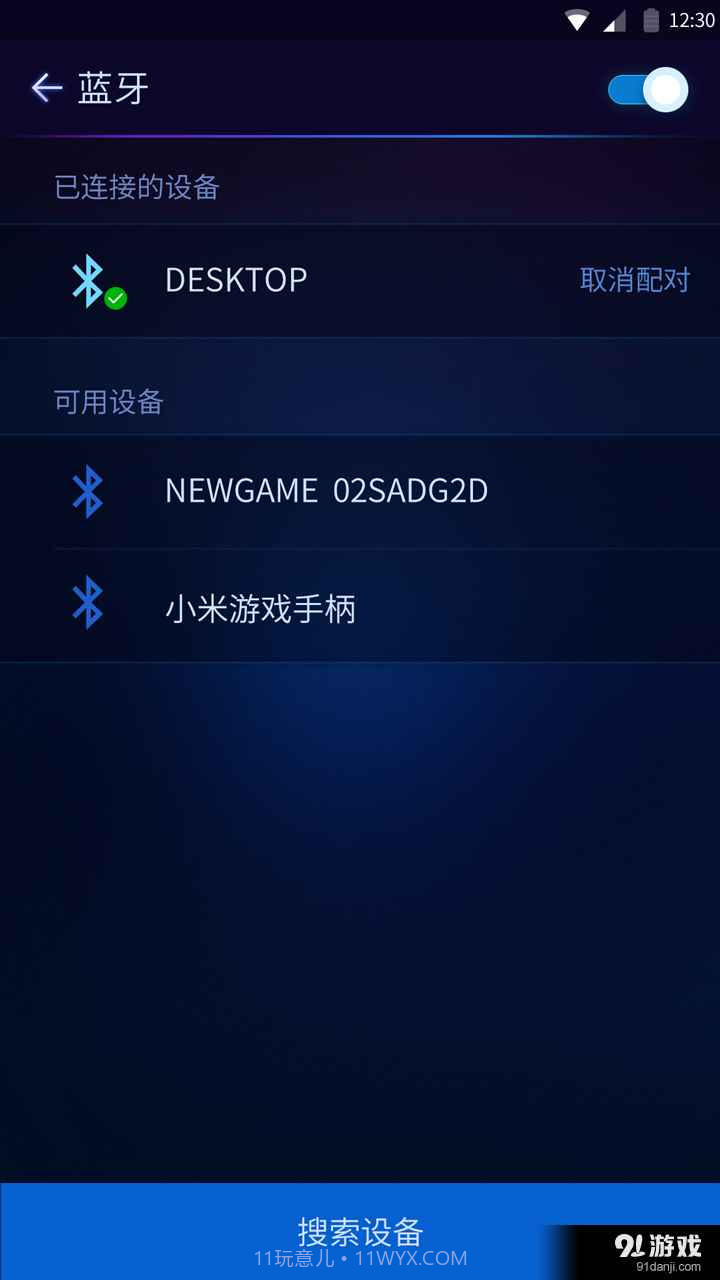Image resolution: width=720 pixels, height=1280 pixels.
Task: Tap the connected DESKTOP Bluetooth icon
Action: (88, 279)
